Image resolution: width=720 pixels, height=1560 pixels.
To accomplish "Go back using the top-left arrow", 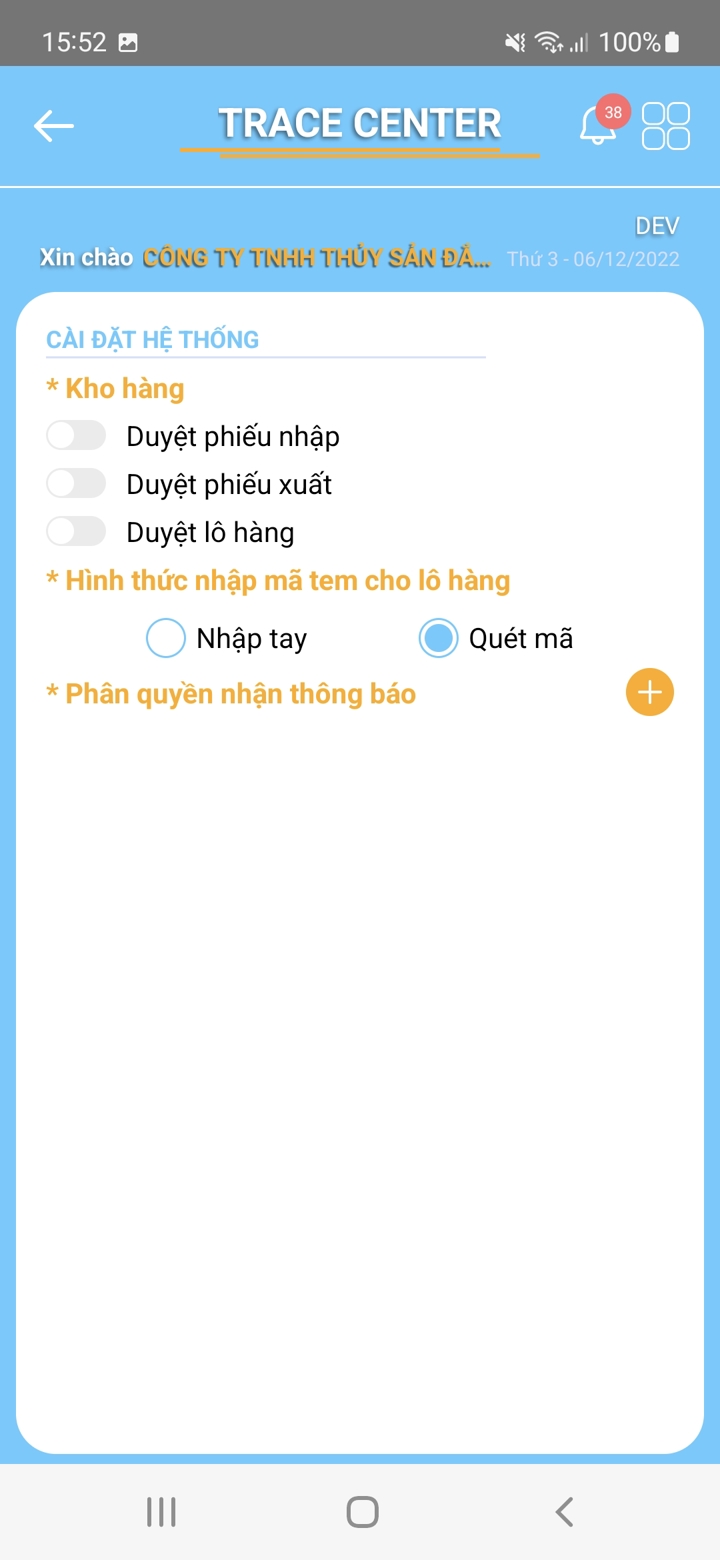I will pos(54,126).
